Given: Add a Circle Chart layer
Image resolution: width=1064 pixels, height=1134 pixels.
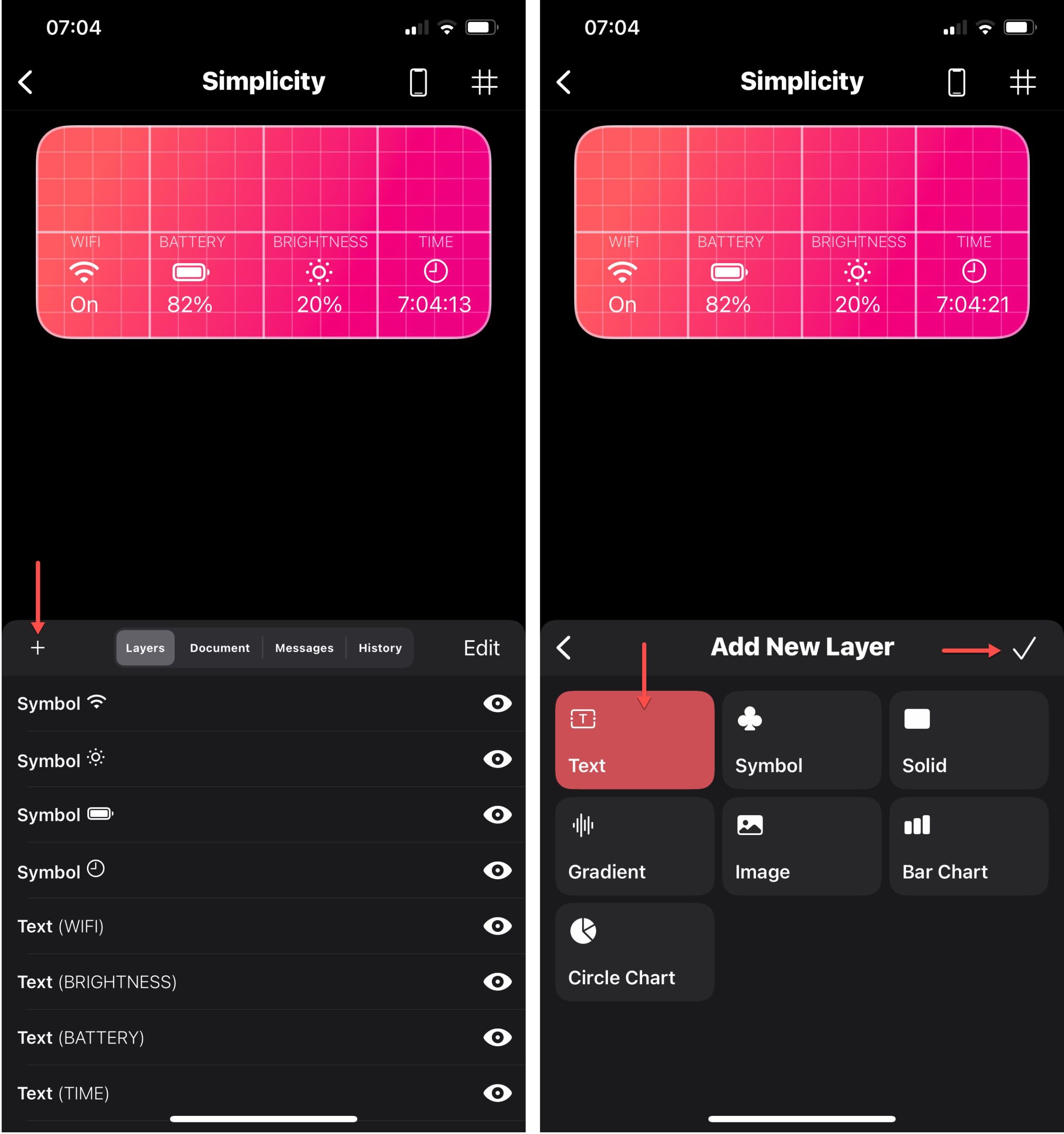Looking at the screenshot, I should pos(635,951).
